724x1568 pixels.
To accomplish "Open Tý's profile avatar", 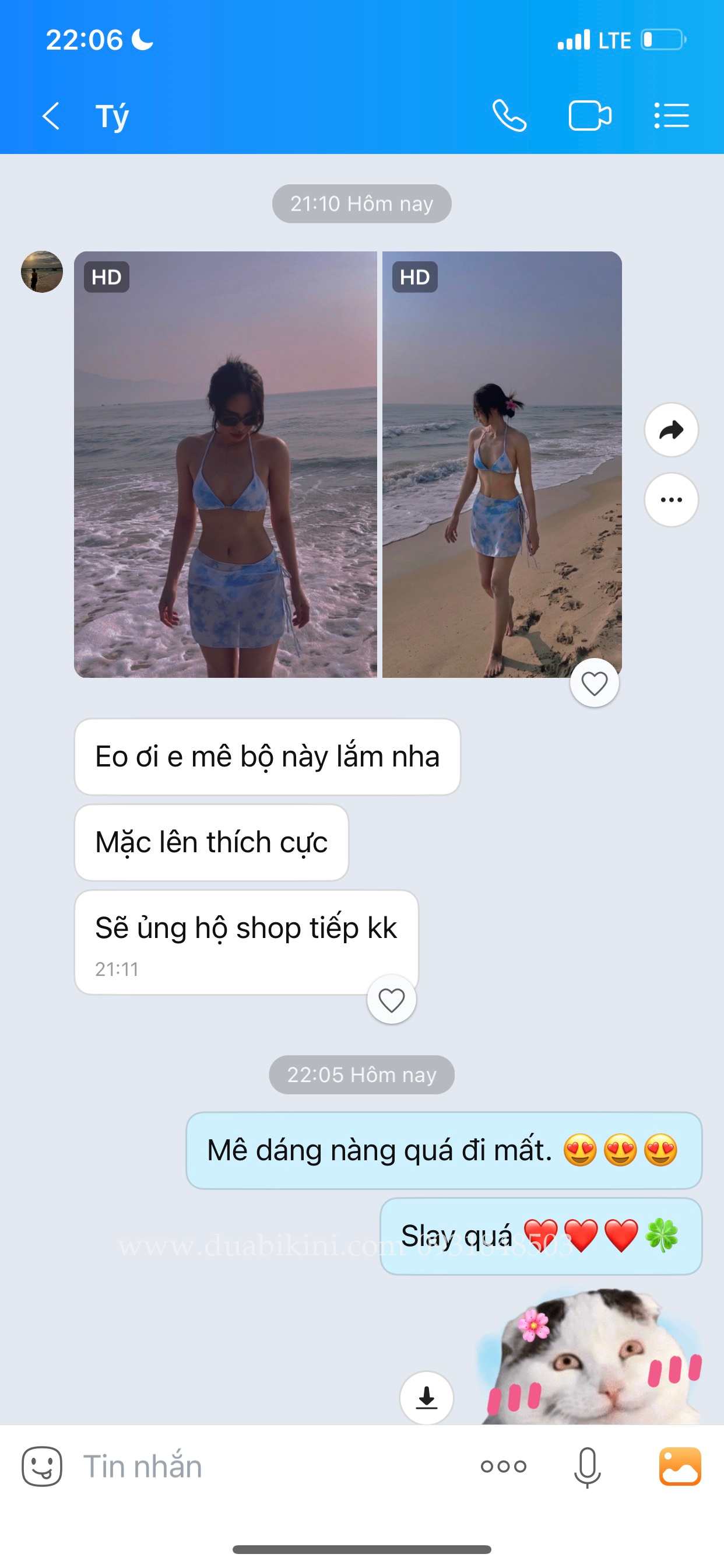I will (x=42, y=271).
